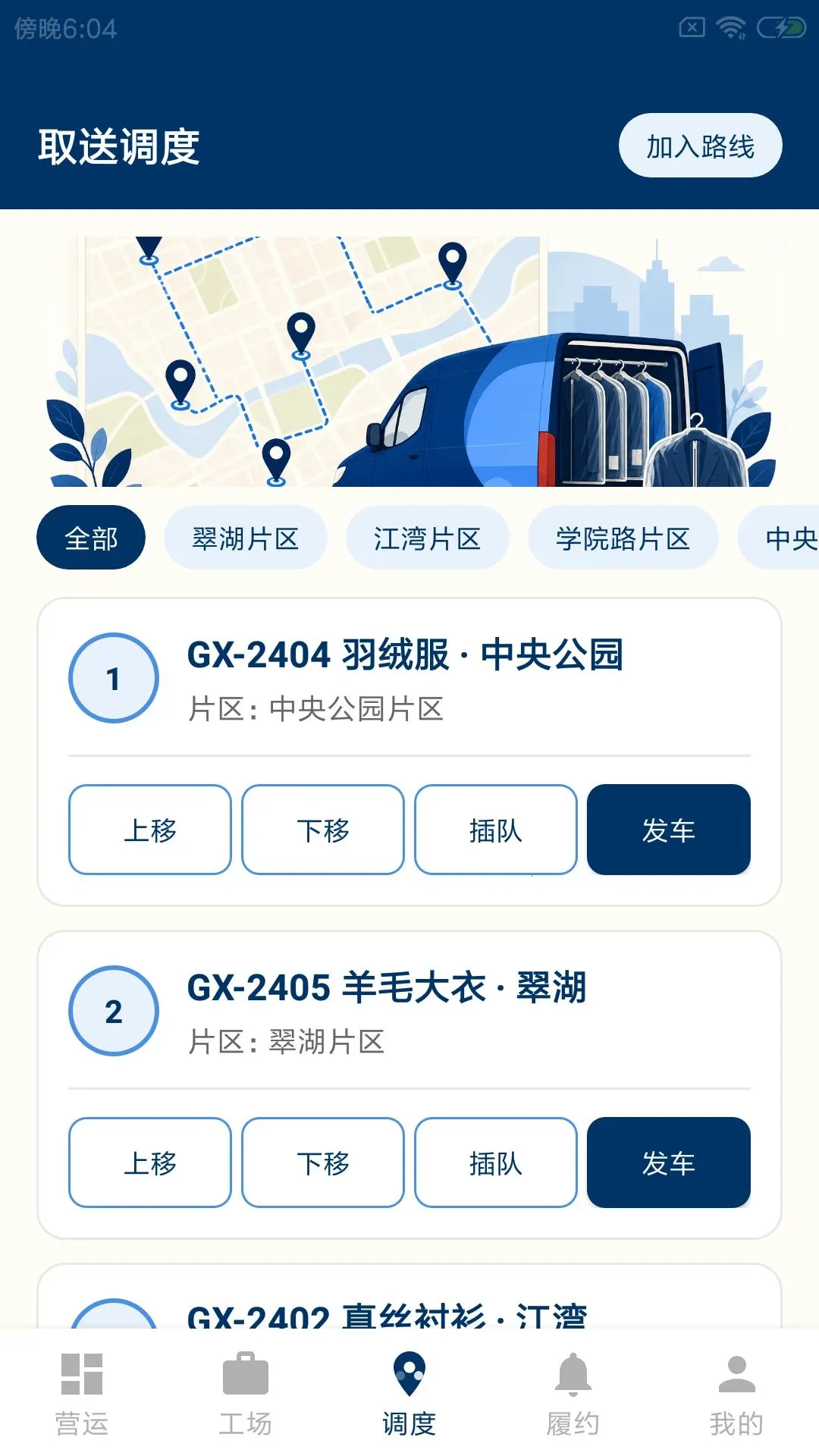The image size is (819, 1456).
Task: Tap 插队 on the GX-2405 order
Action: click(496, 1163)
